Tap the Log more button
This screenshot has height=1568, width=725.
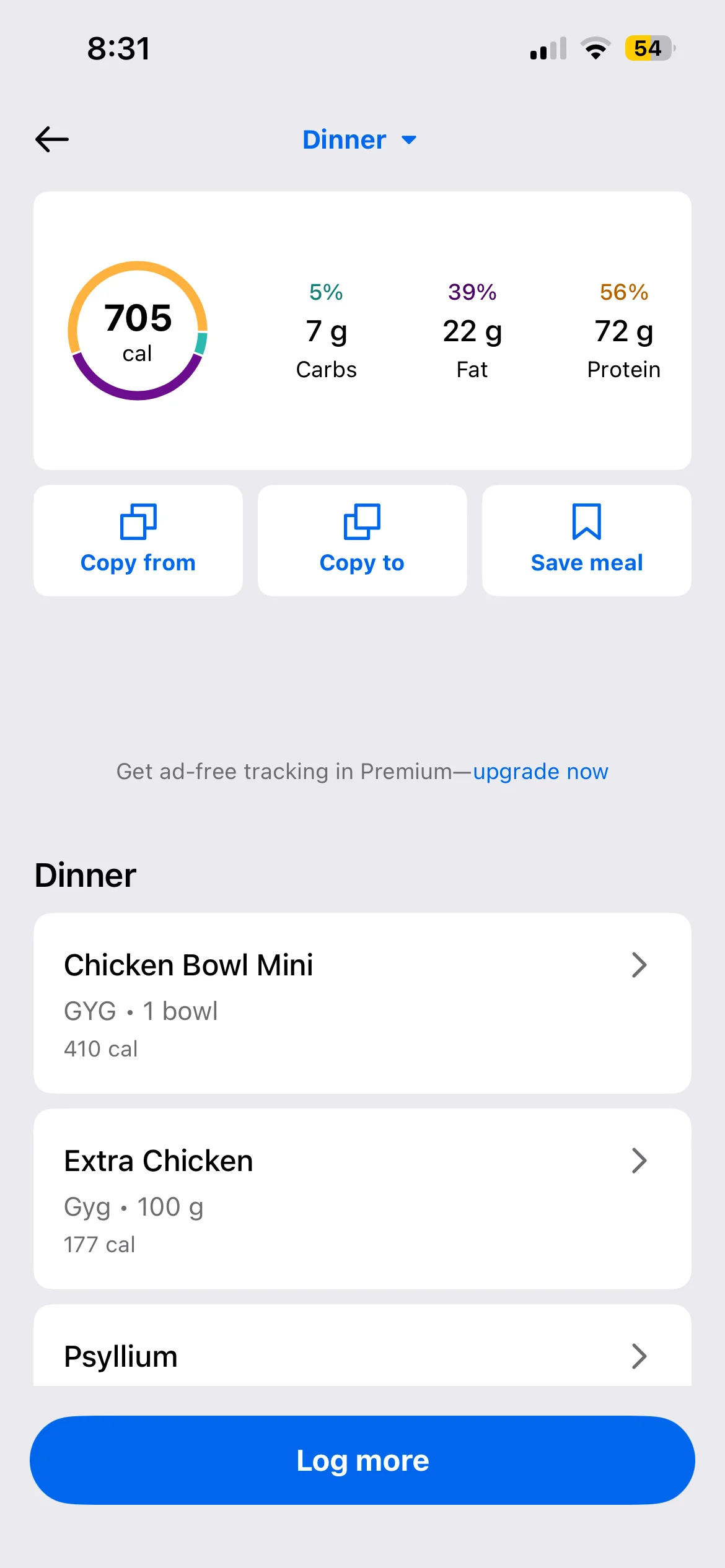[362, 1460]
